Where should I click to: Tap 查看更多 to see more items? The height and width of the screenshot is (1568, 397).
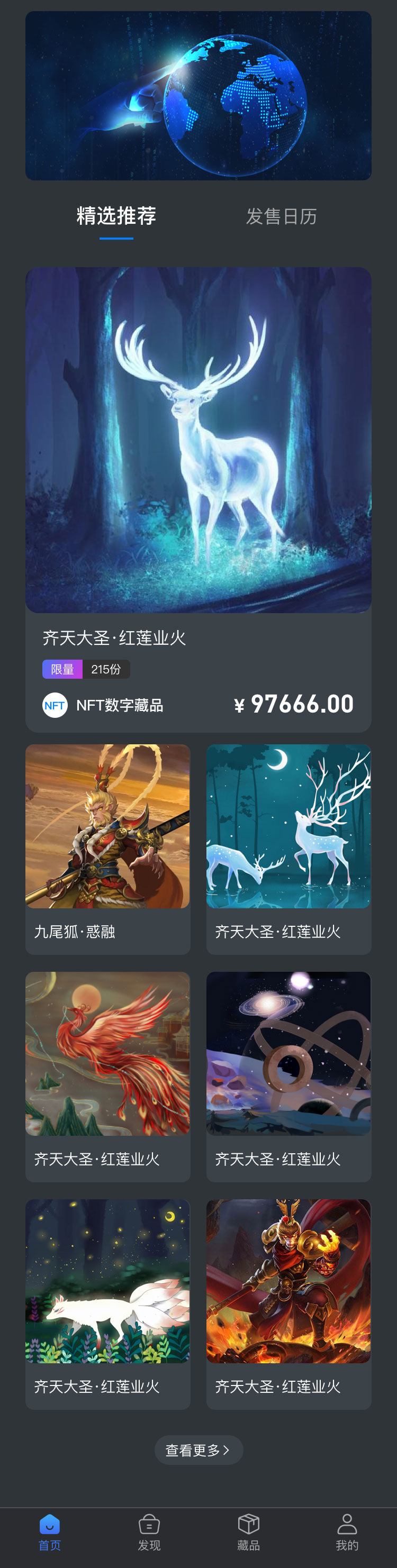coord(198,1450)
